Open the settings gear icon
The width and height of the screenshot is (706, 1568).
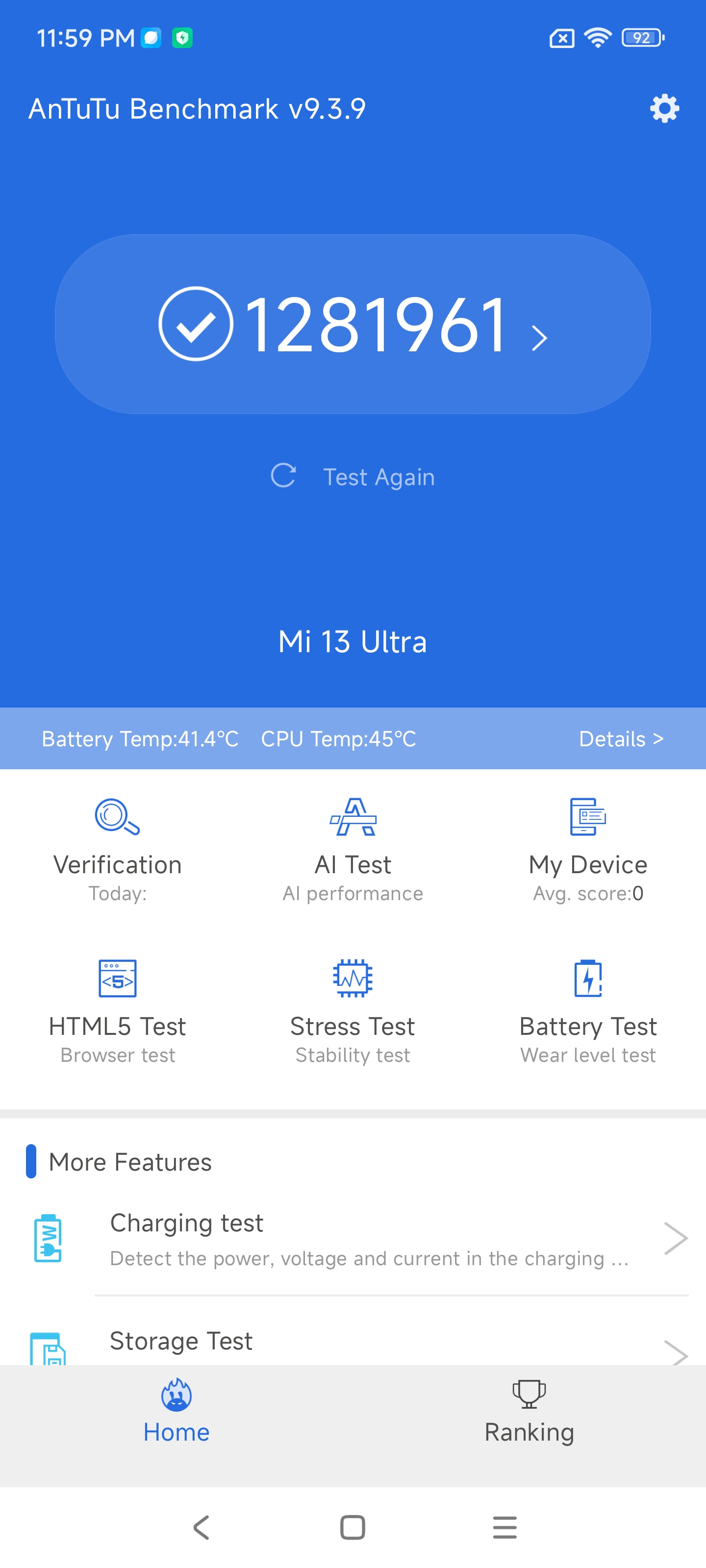coord(664,109)
